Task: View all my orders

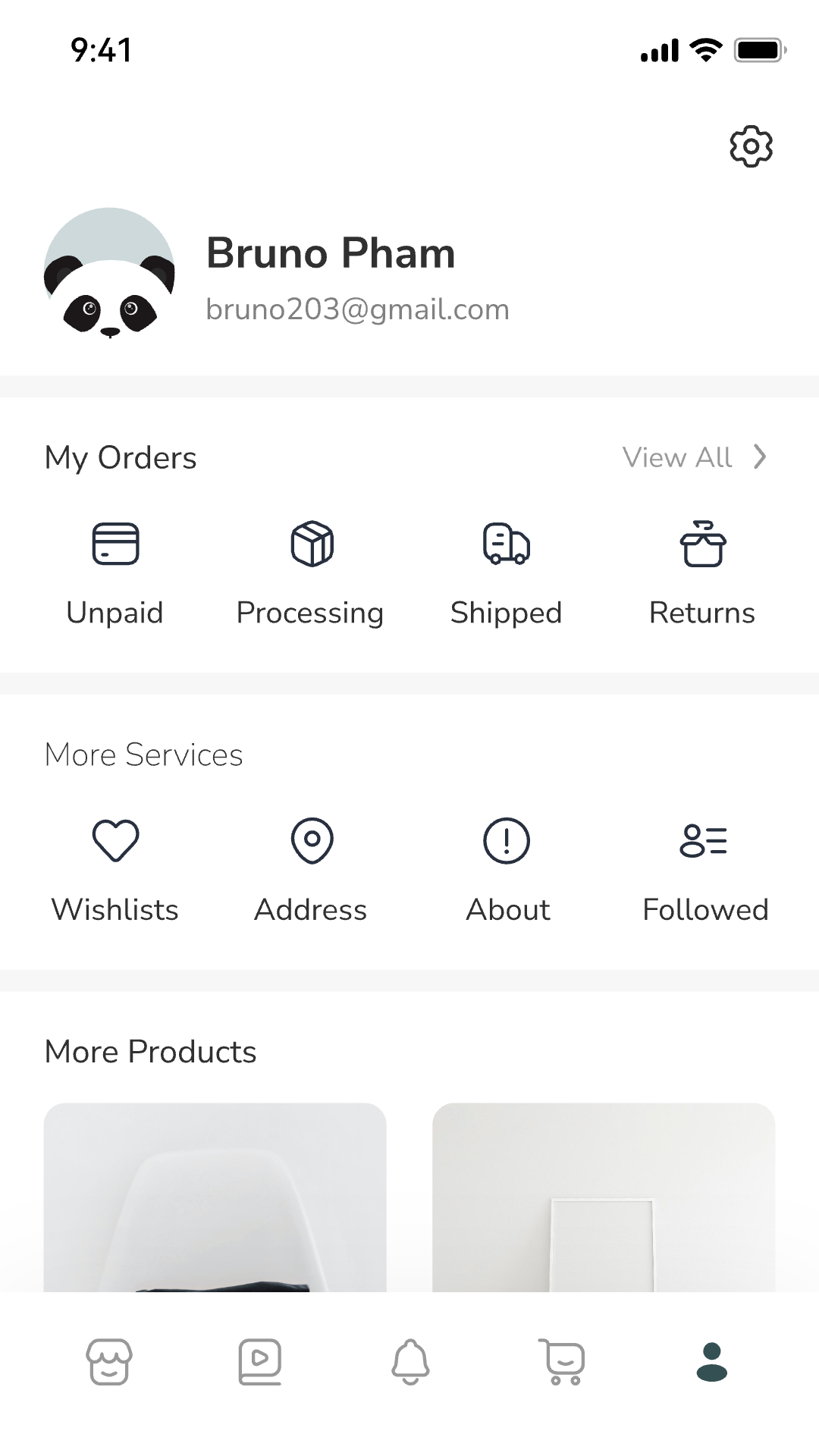Action: tap(695, 457)
